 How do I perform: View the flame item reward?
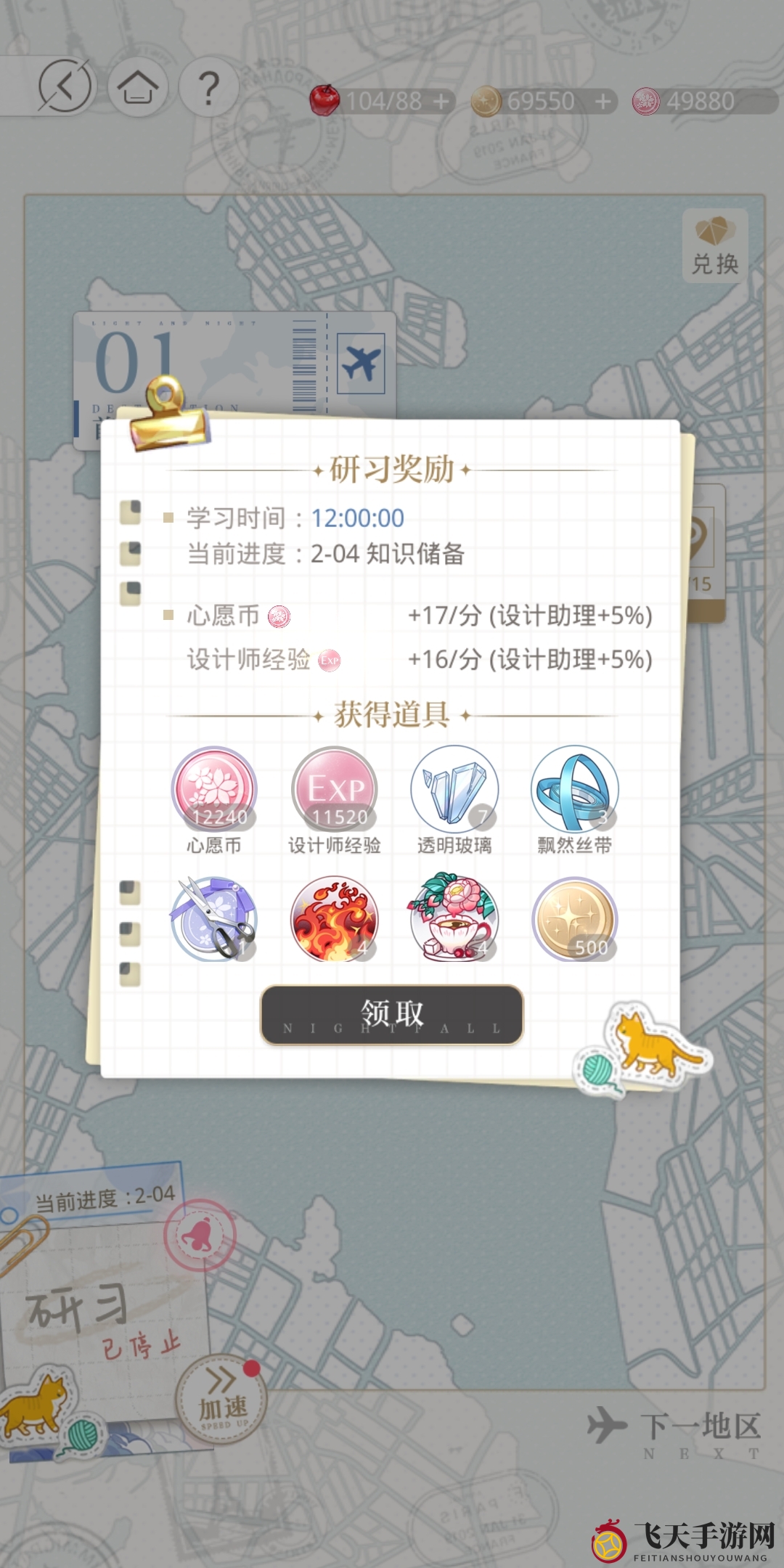(335, 919)
